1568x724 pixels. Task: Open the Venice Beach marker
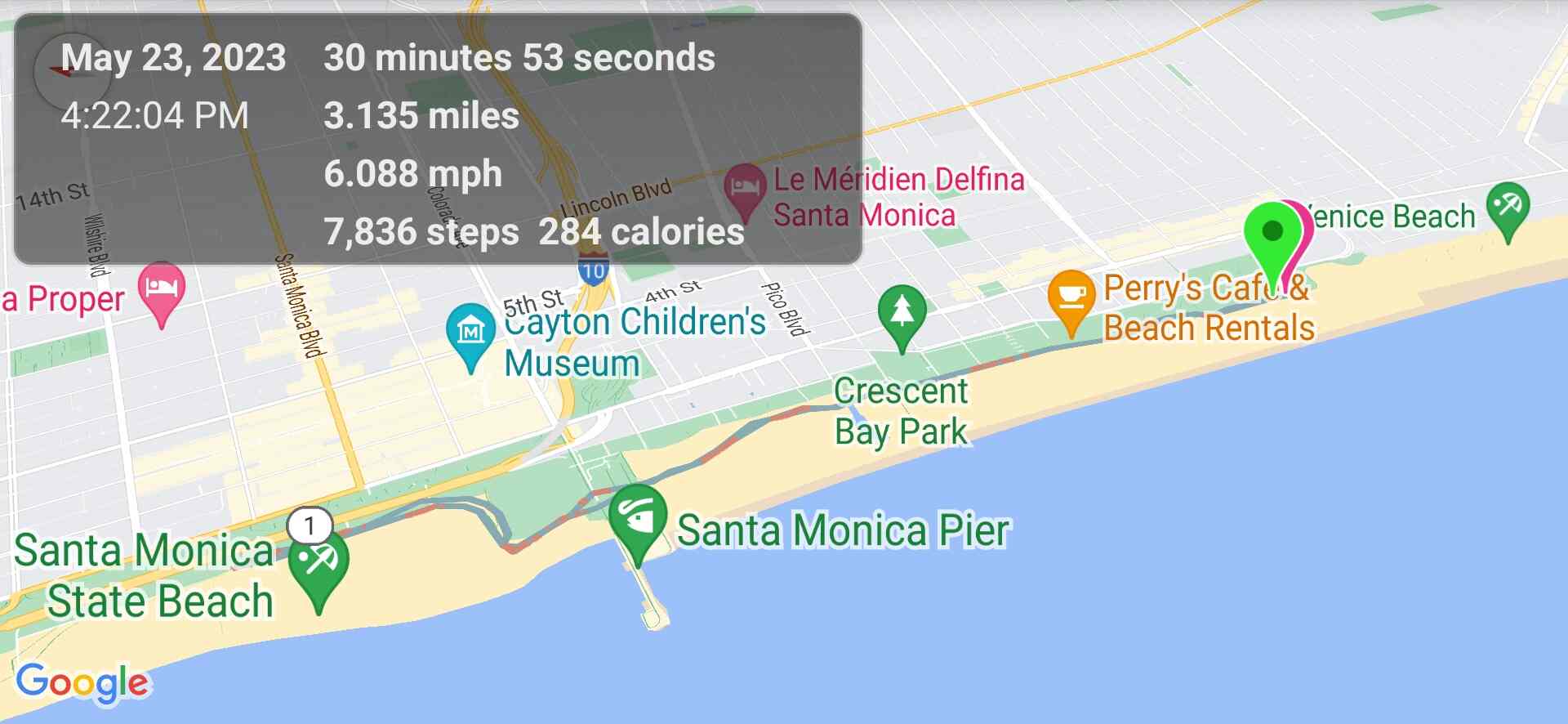[x=1508, y=208]
